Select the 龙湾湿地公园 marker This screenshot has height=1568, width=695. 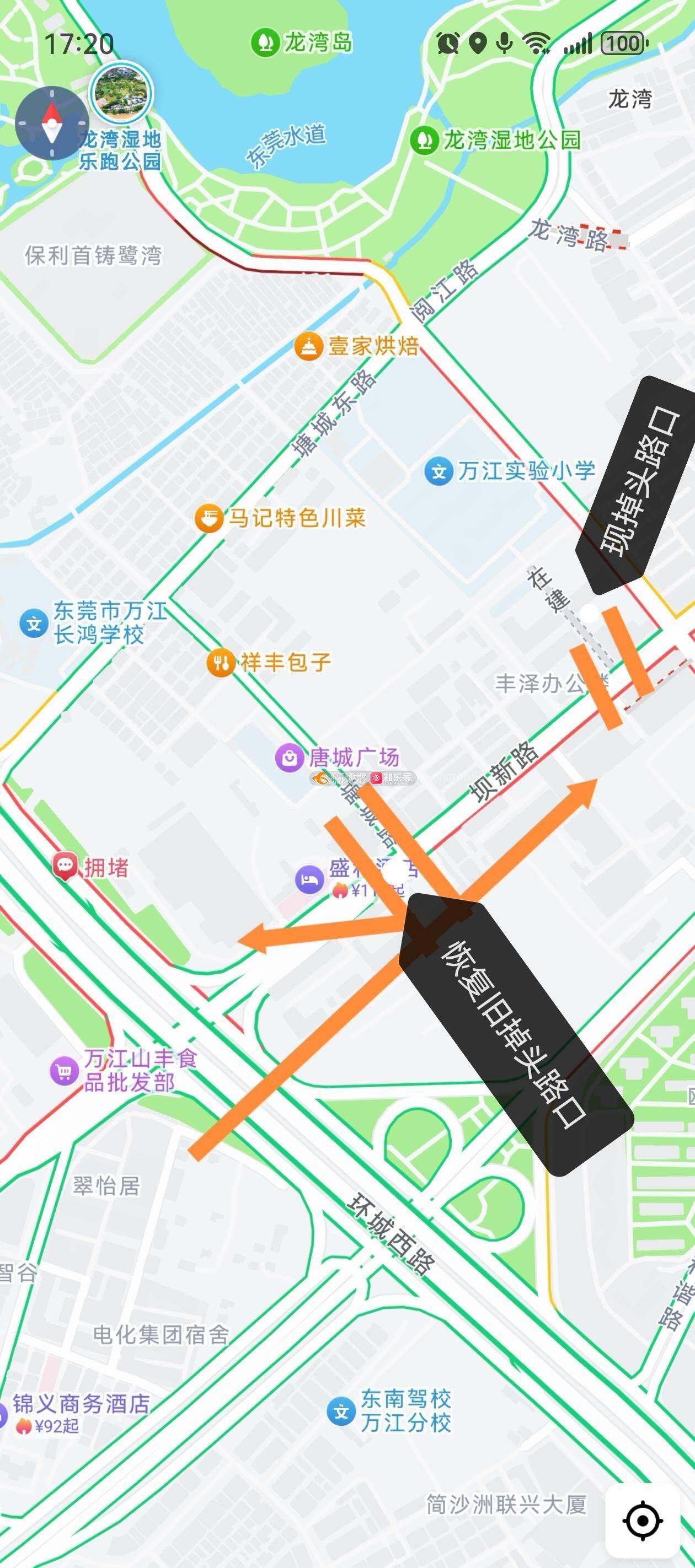pyautogui.click(x=425, y=140)
